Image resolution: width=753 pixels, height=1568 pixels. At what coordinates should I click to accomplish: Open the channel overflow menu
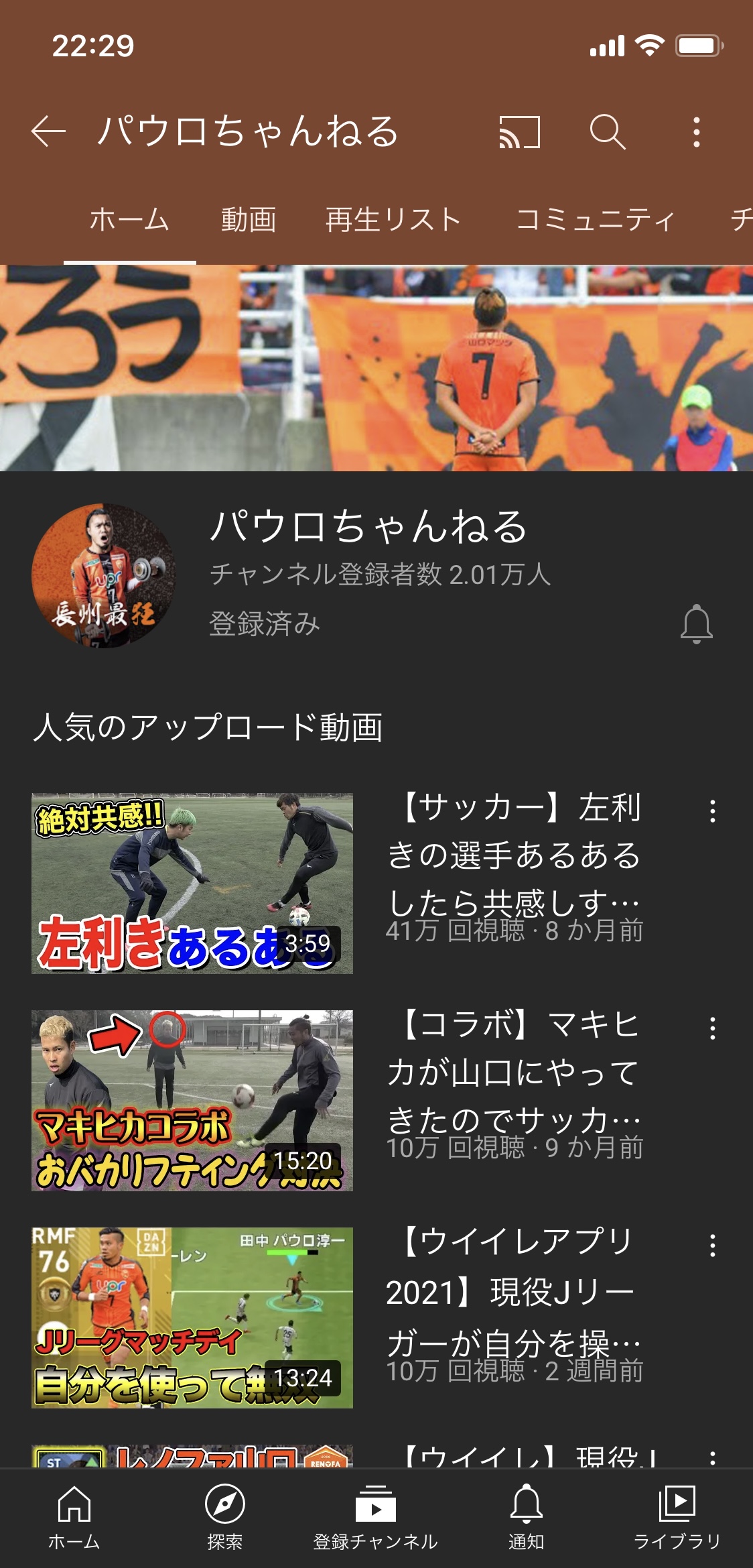pos(697,132)
